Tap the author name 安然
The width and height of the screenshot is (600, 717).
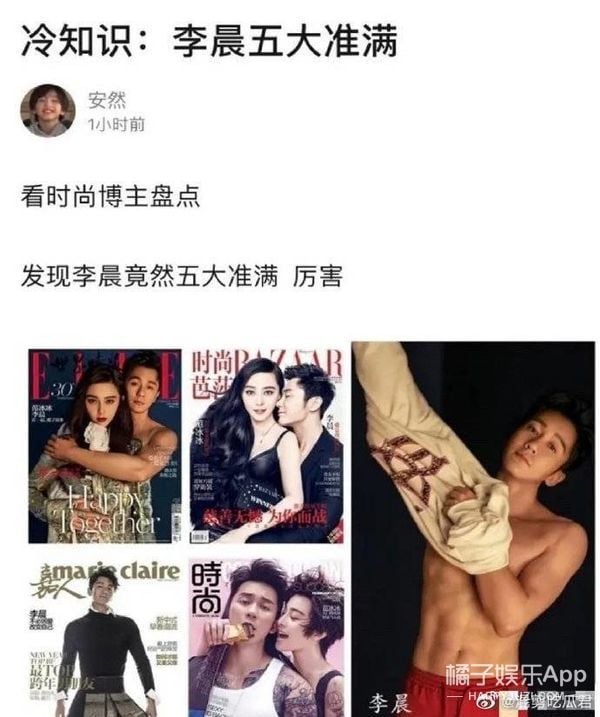[108, 99]
